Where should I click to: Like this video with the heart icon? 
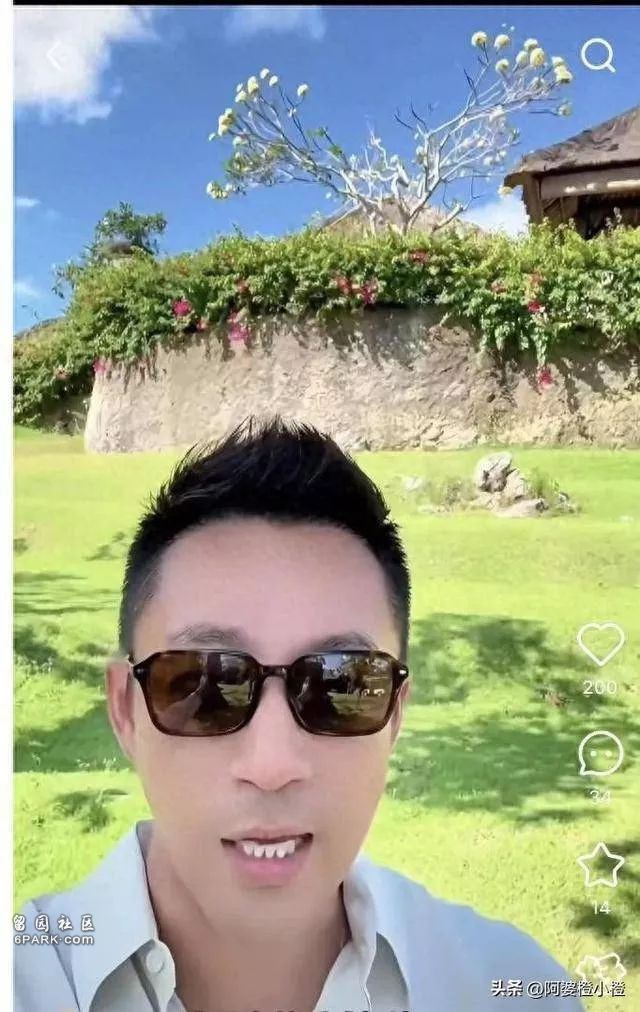(600, 645)
